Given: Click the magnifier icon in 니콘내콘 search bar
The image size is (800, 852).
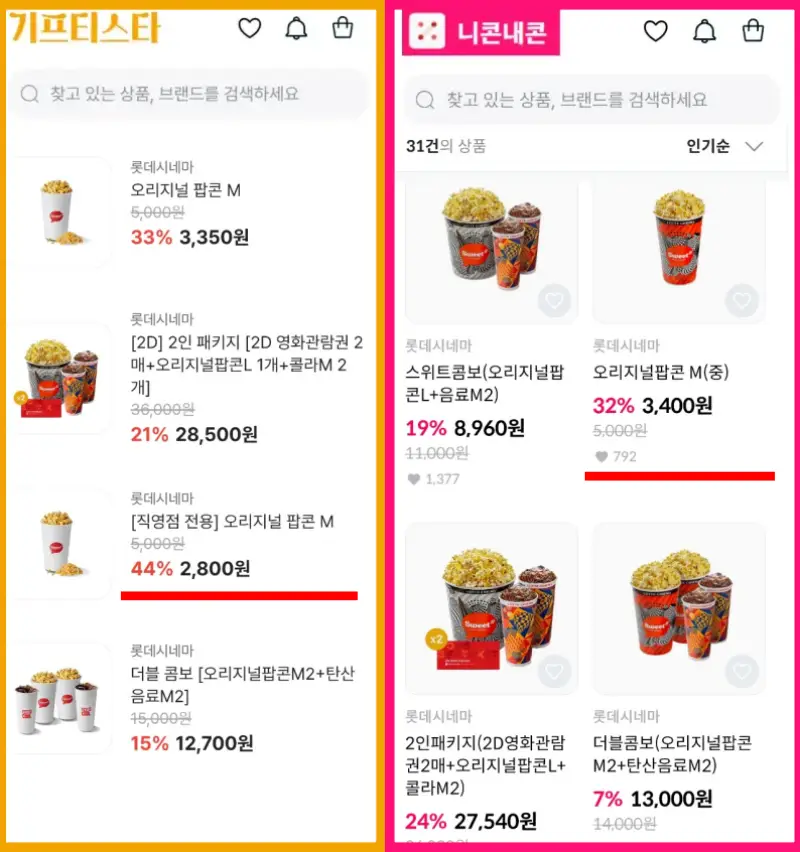Looking at the screenshot, I should [x=425, y=100].
